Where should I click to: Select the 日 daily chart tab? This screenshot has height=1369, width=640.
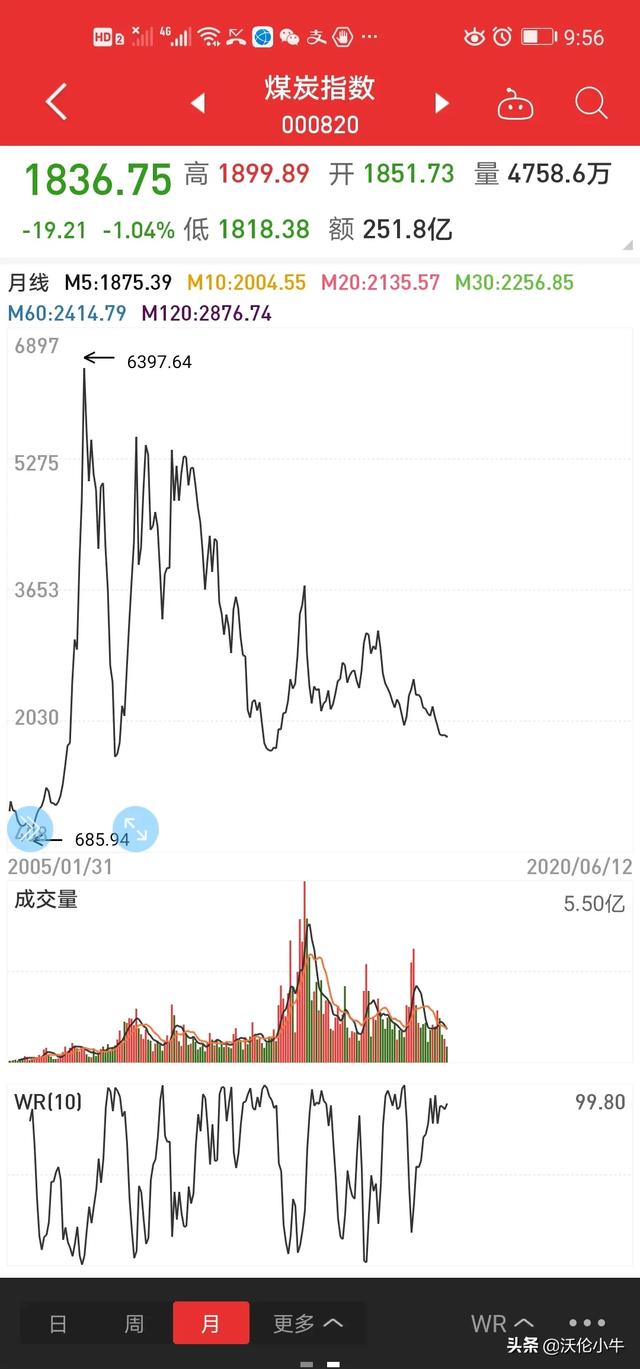pos(59,1323)
